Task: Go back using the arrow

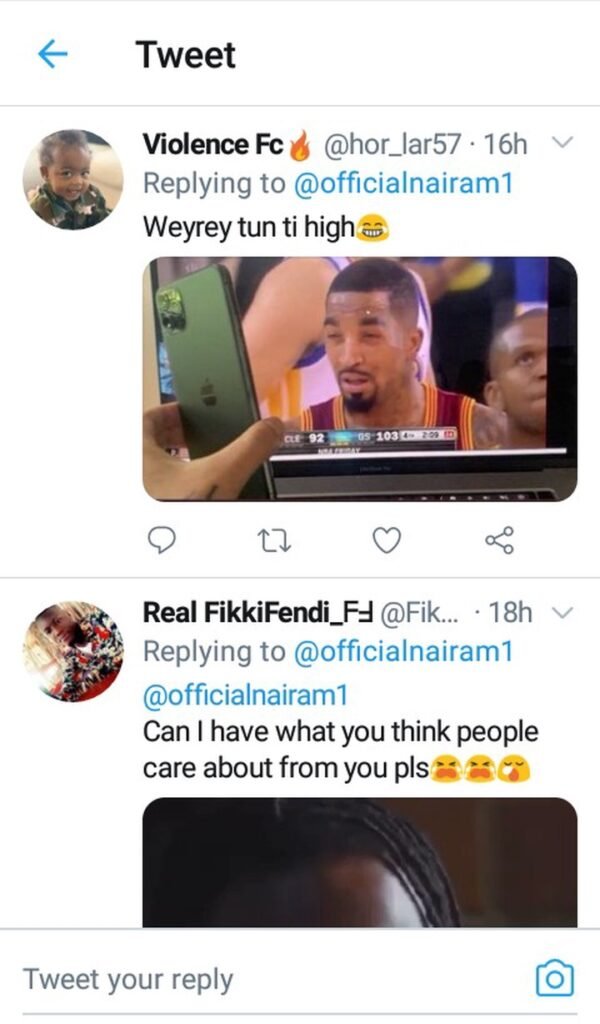Action: tap(52, 55)
